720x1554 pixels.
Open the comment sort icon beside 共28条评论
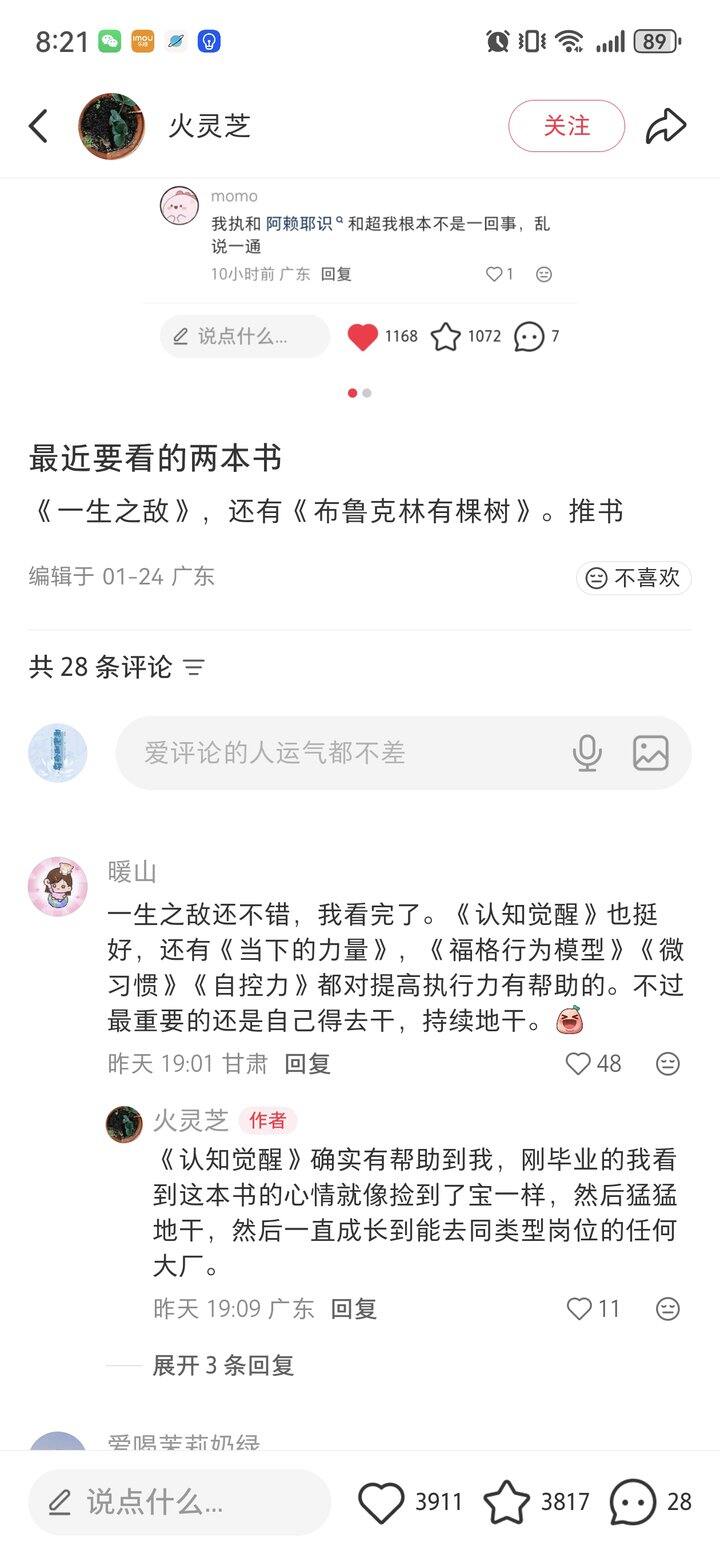193,666
